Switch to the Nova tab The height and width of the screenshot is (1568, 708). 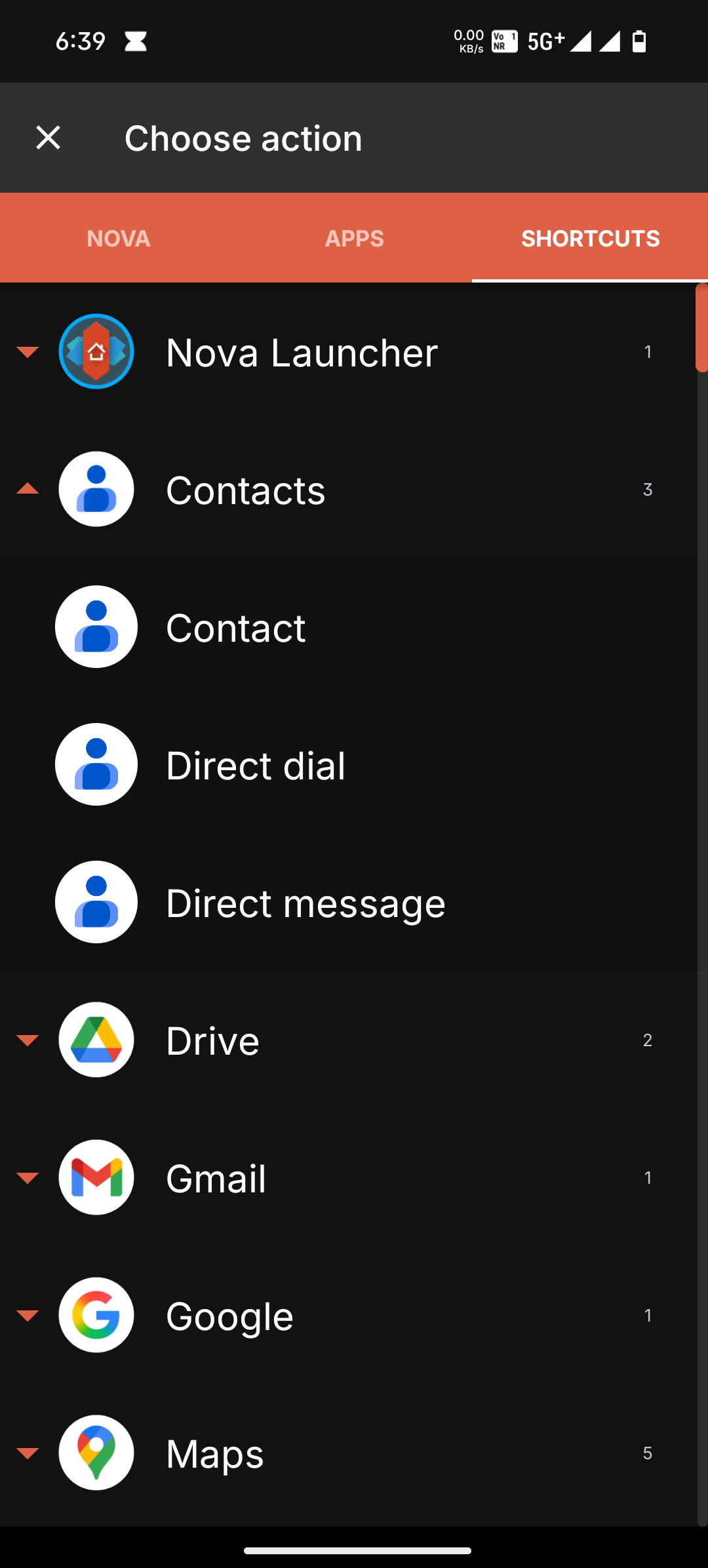coord(119,238)
